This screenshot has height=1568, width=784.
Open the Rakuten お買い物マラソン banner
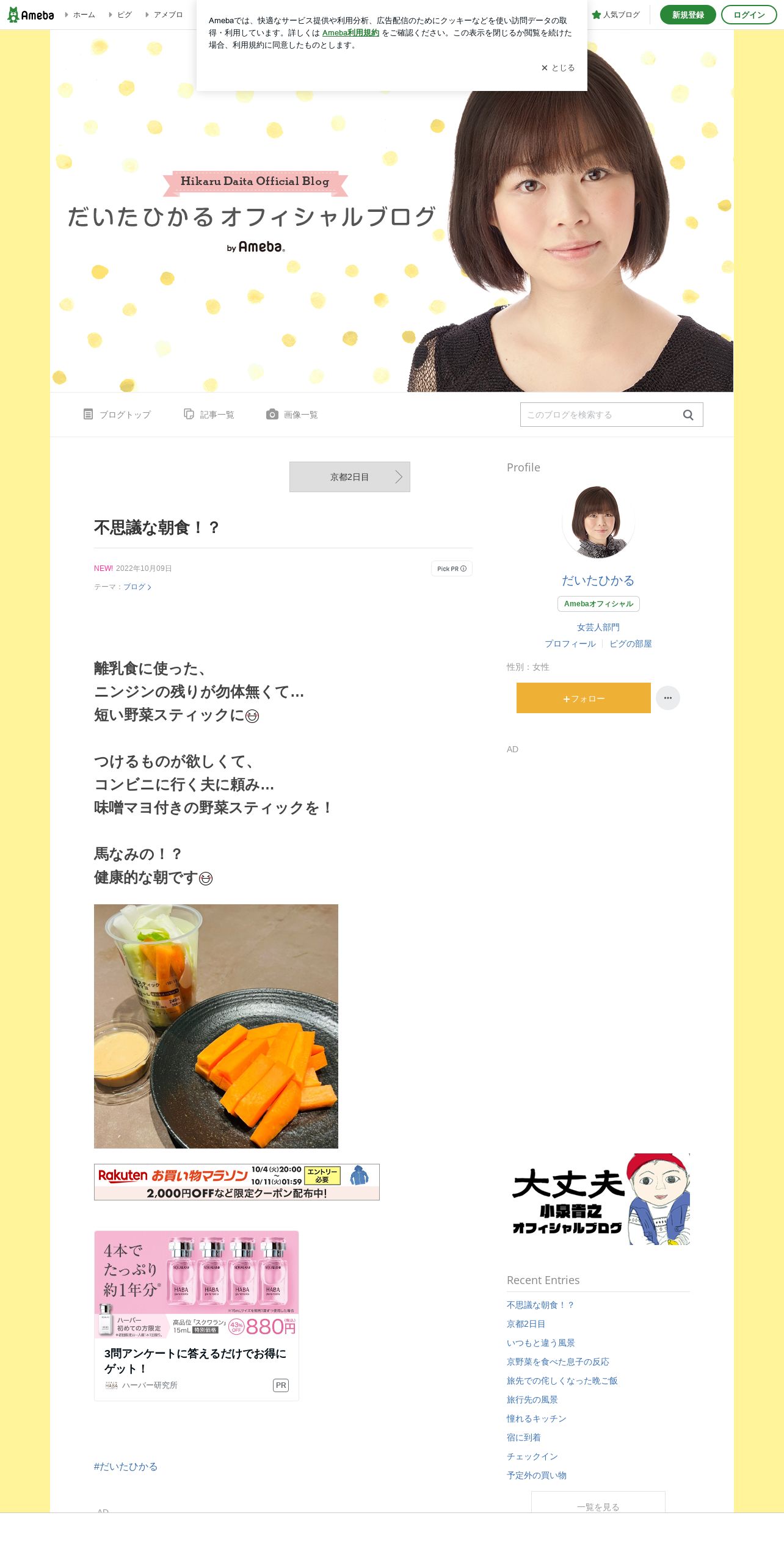click(x=237, y=1182)
